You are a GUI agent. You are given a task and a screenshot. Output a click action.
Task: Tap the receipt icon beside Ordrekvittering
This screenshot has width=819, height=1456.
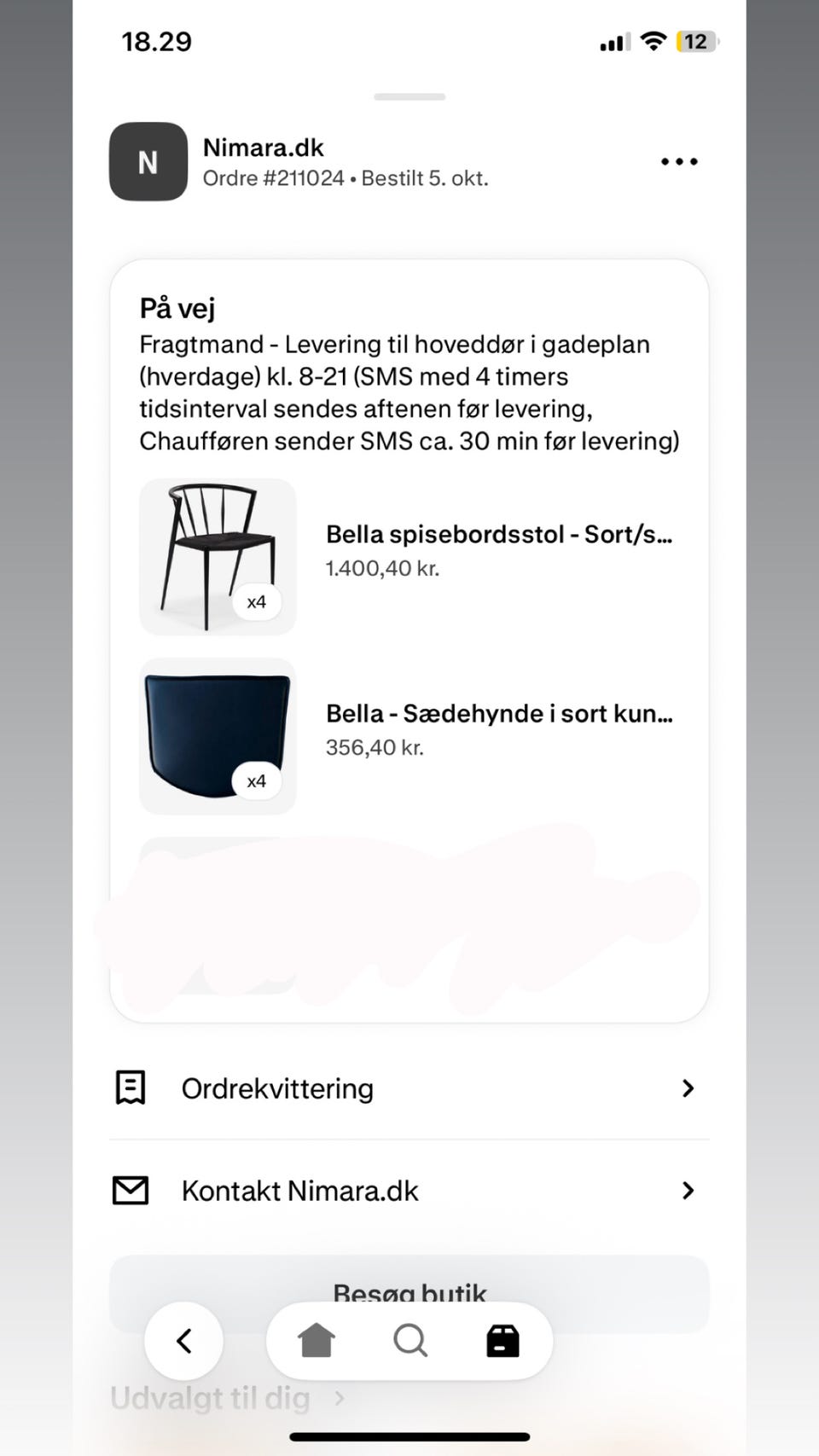pos(129,1088)
